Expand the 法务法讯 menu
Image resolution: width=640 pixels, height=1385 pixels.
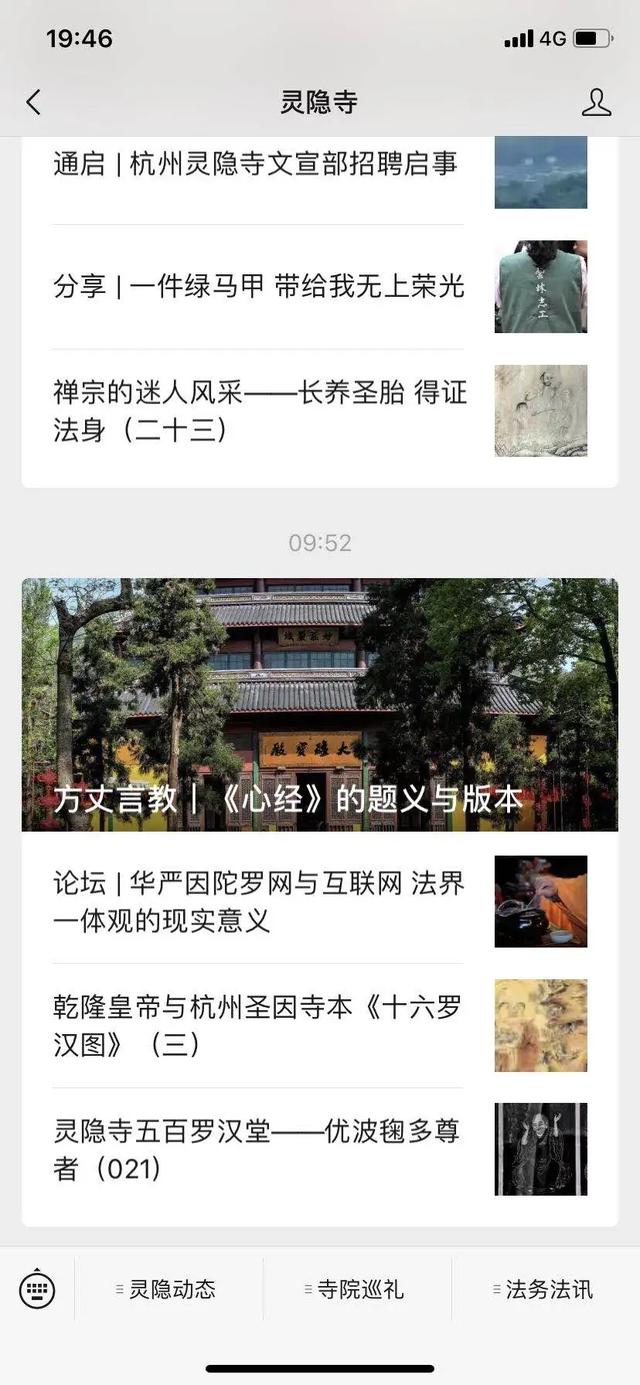(x=545, y=1289)
